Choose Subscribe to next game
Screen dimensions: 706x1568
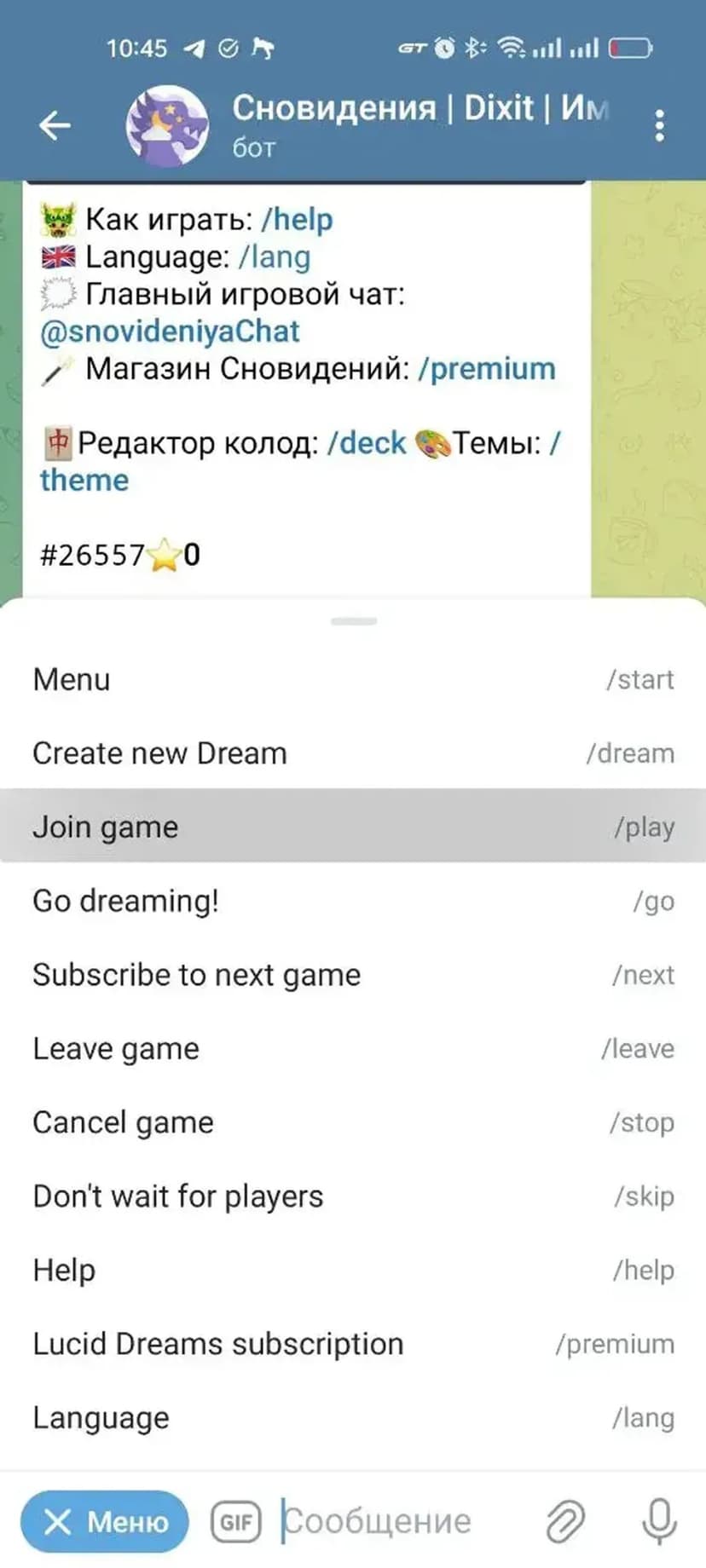click(353, 975)
